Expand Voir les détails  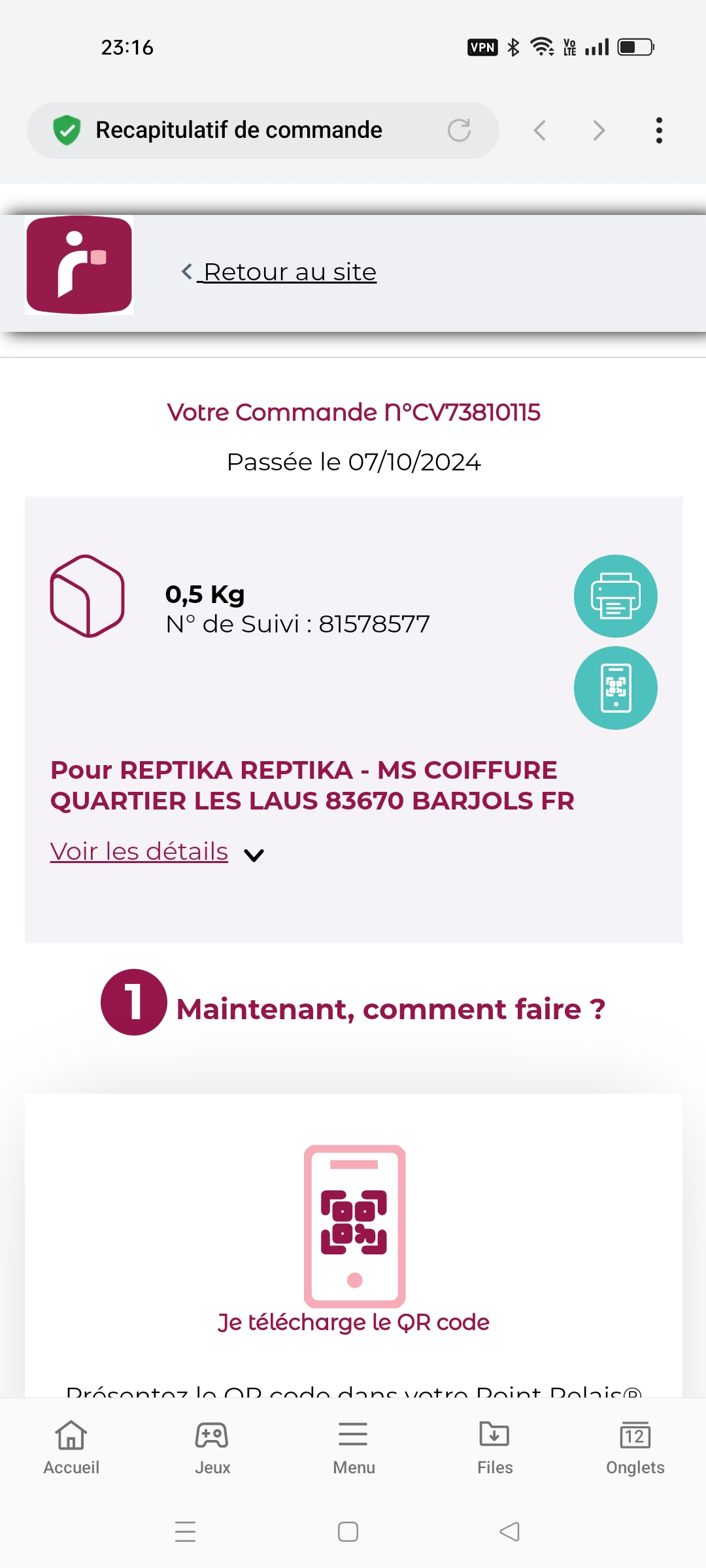(157, 852)
